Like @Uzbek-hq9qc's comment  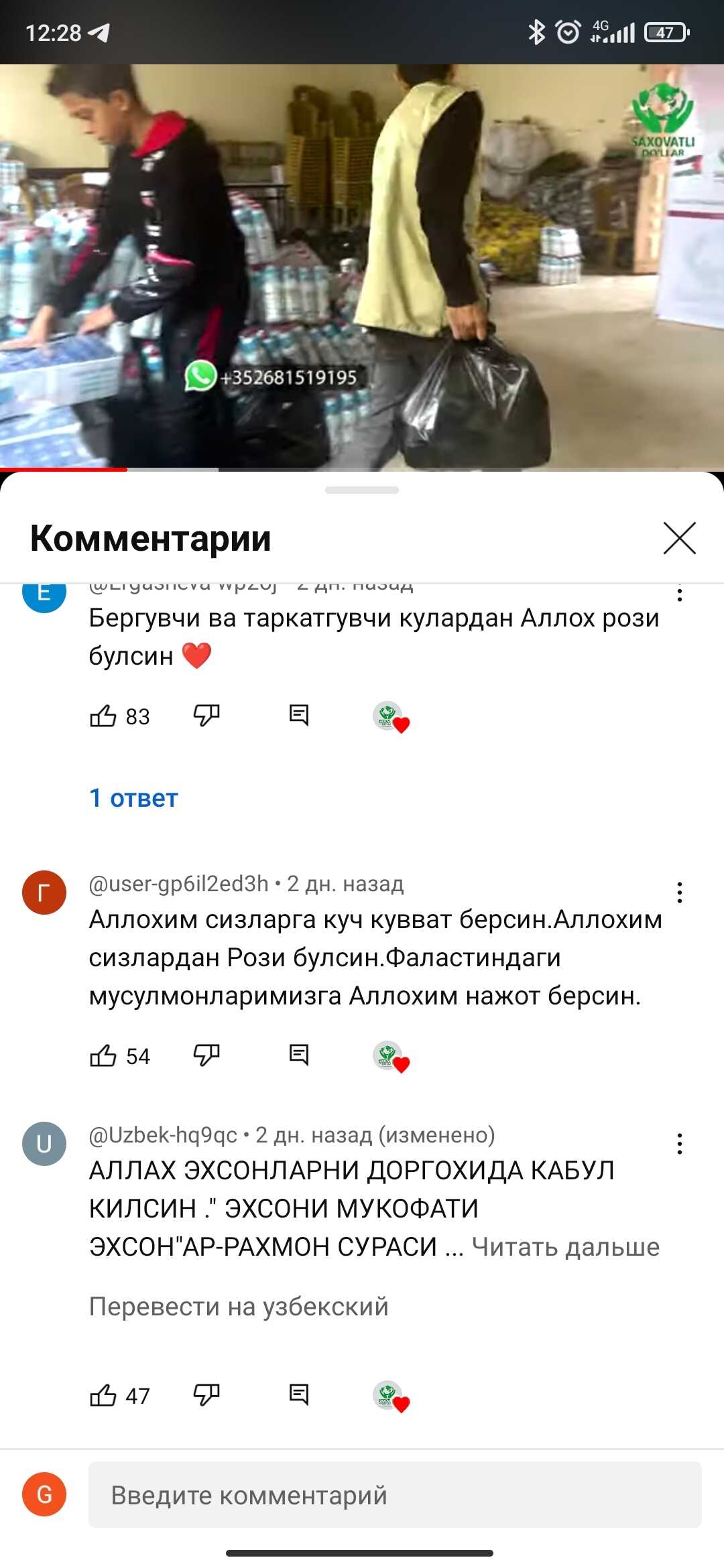tap(103, 1396)
